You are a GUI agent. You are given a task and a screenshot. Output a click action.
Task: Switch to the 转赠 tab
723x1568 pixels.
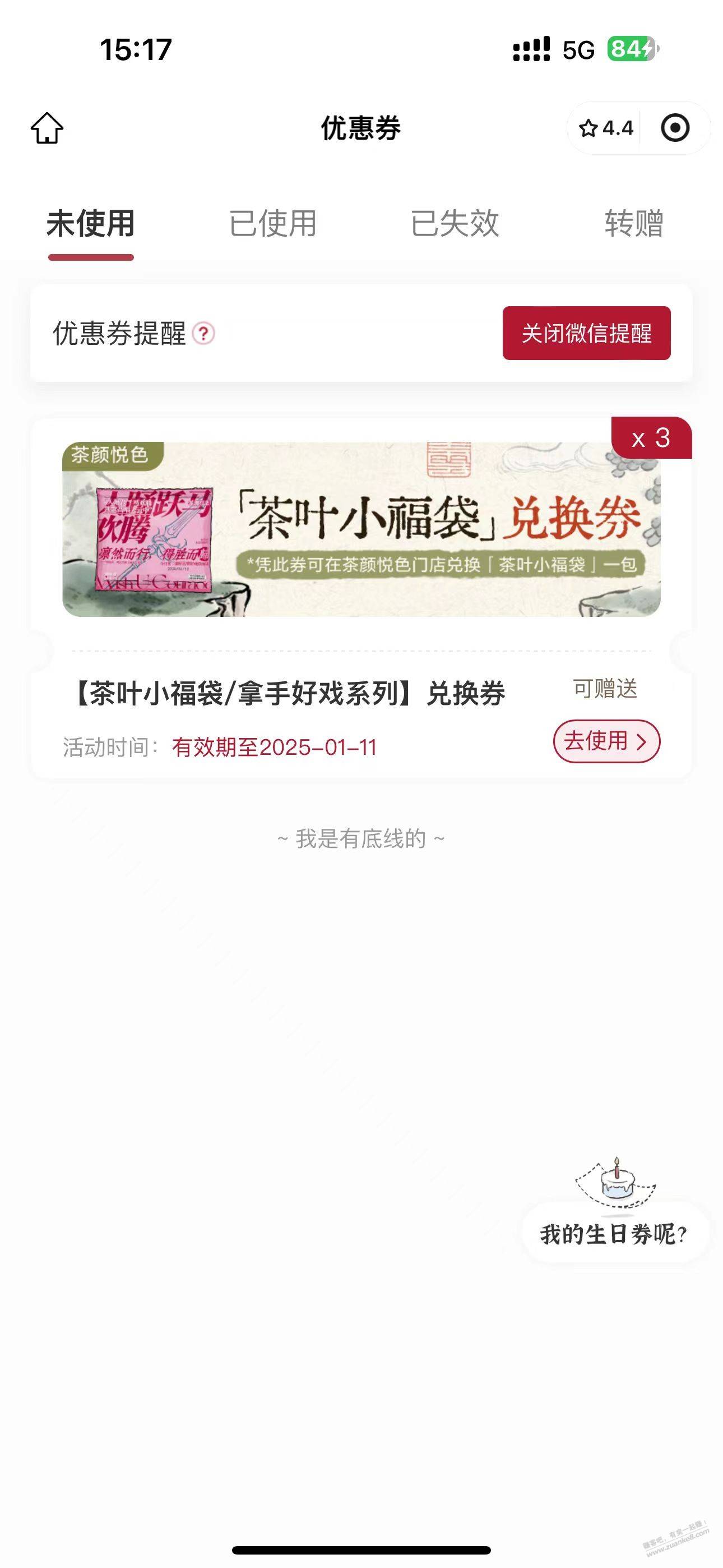[633, 223]
